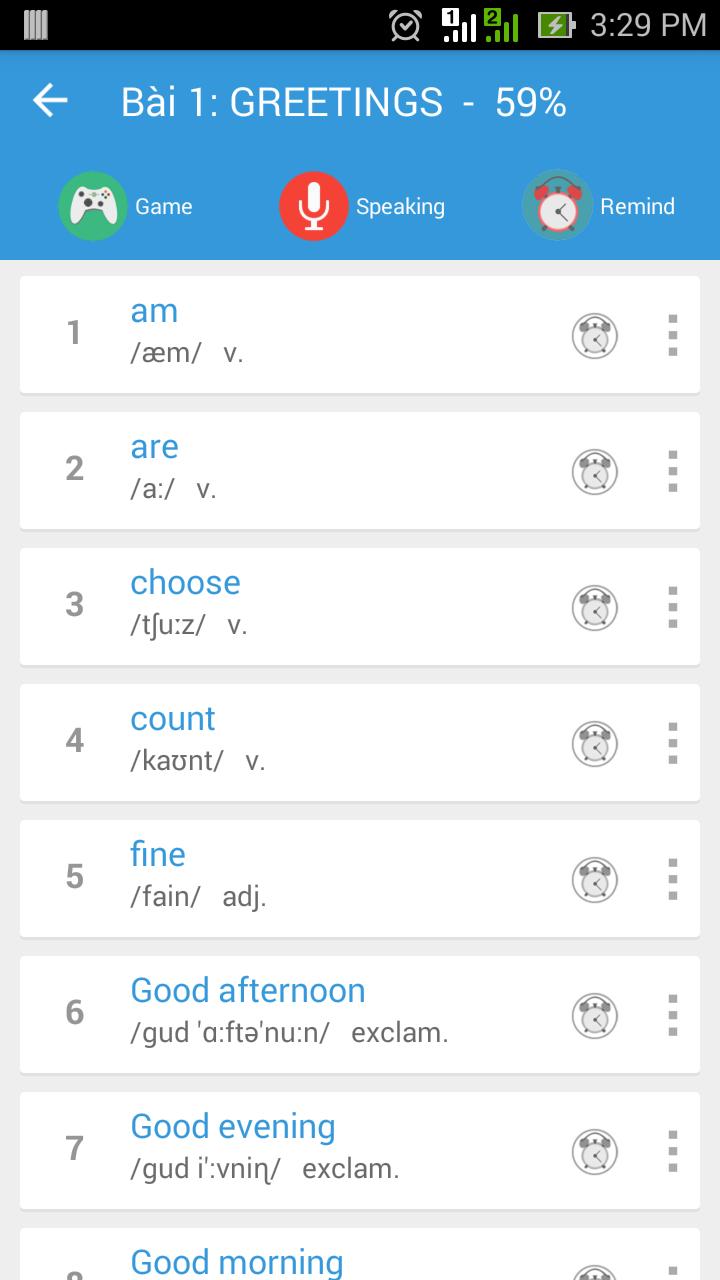Tap the alarm icon for 'are'
720x1280 pixels.
[x=594, y=471]
